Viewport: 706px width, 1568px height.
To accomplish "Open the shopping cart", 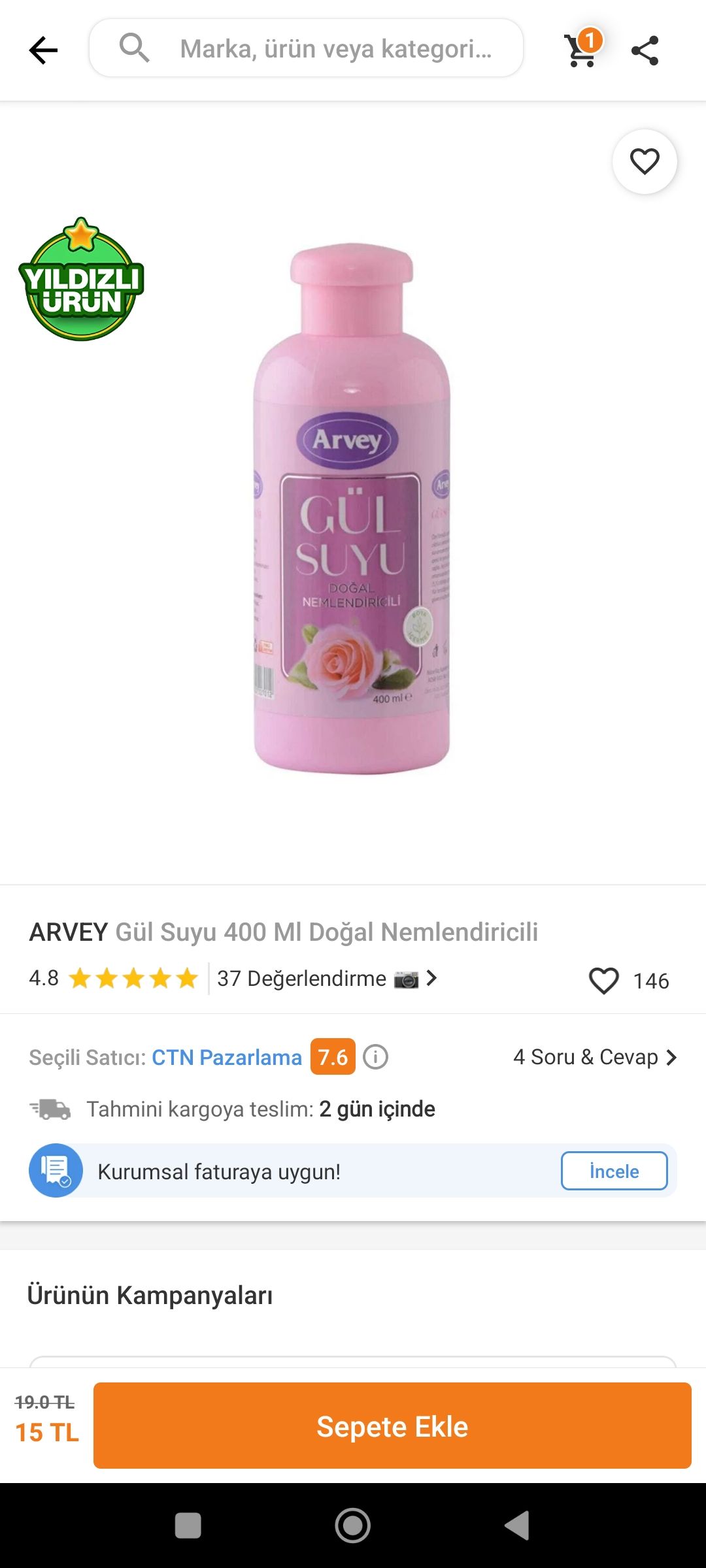I will tap(582, 49).
